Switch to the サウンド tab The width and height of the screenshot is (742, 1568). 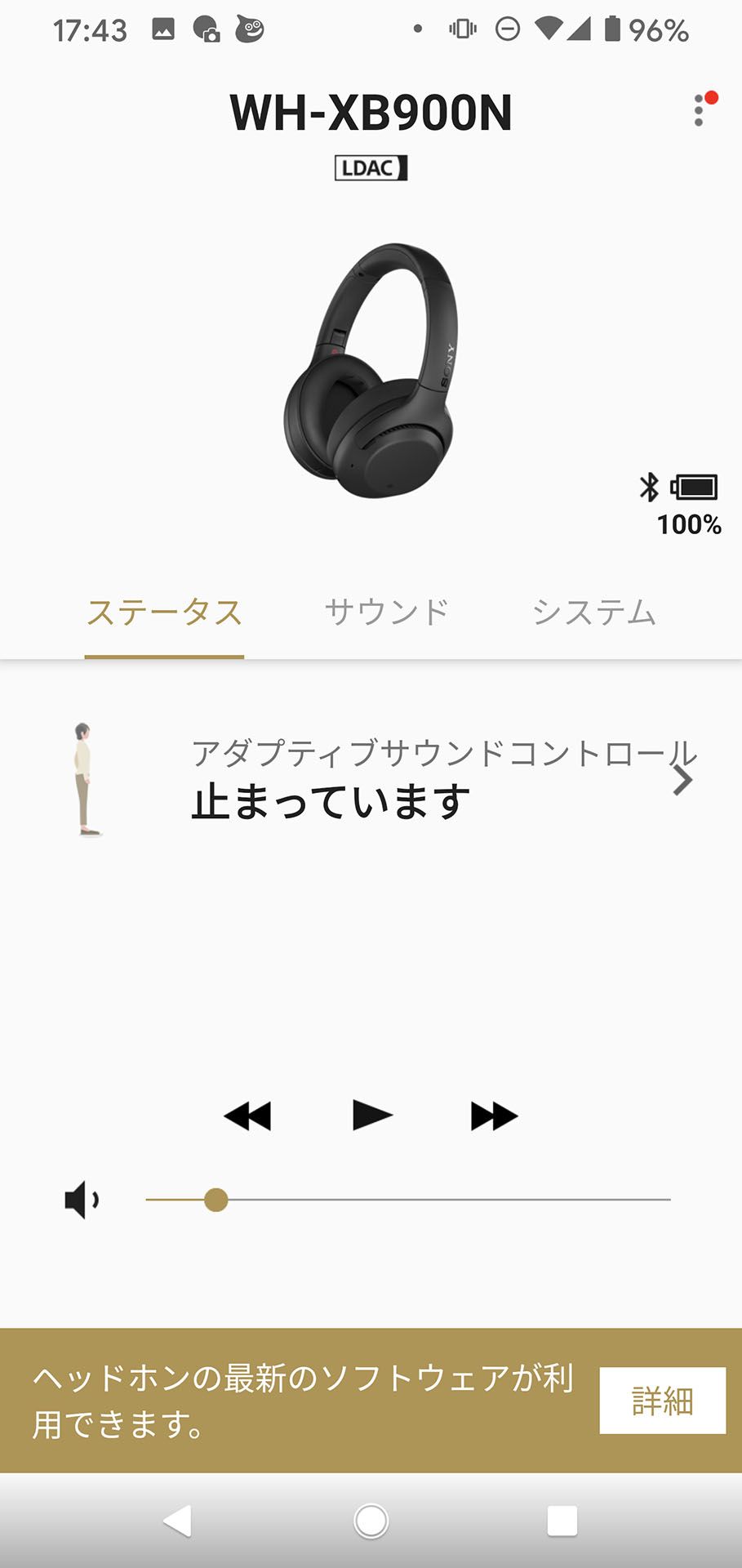coord(387,612)
